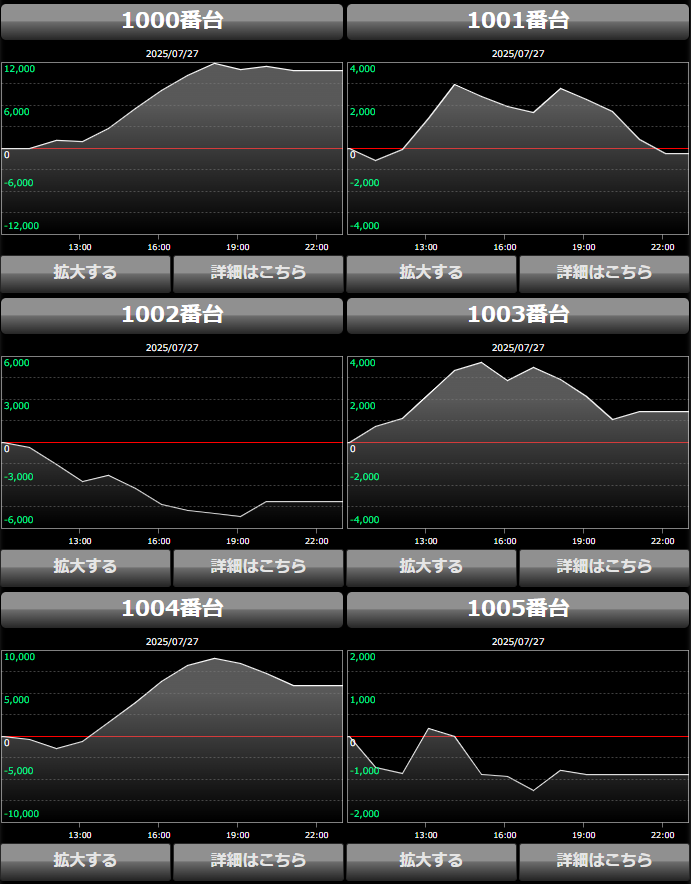
Task: Select 拡大する below the 1002番台 graph
Action: pyautogui.click(x=86, y=566)
